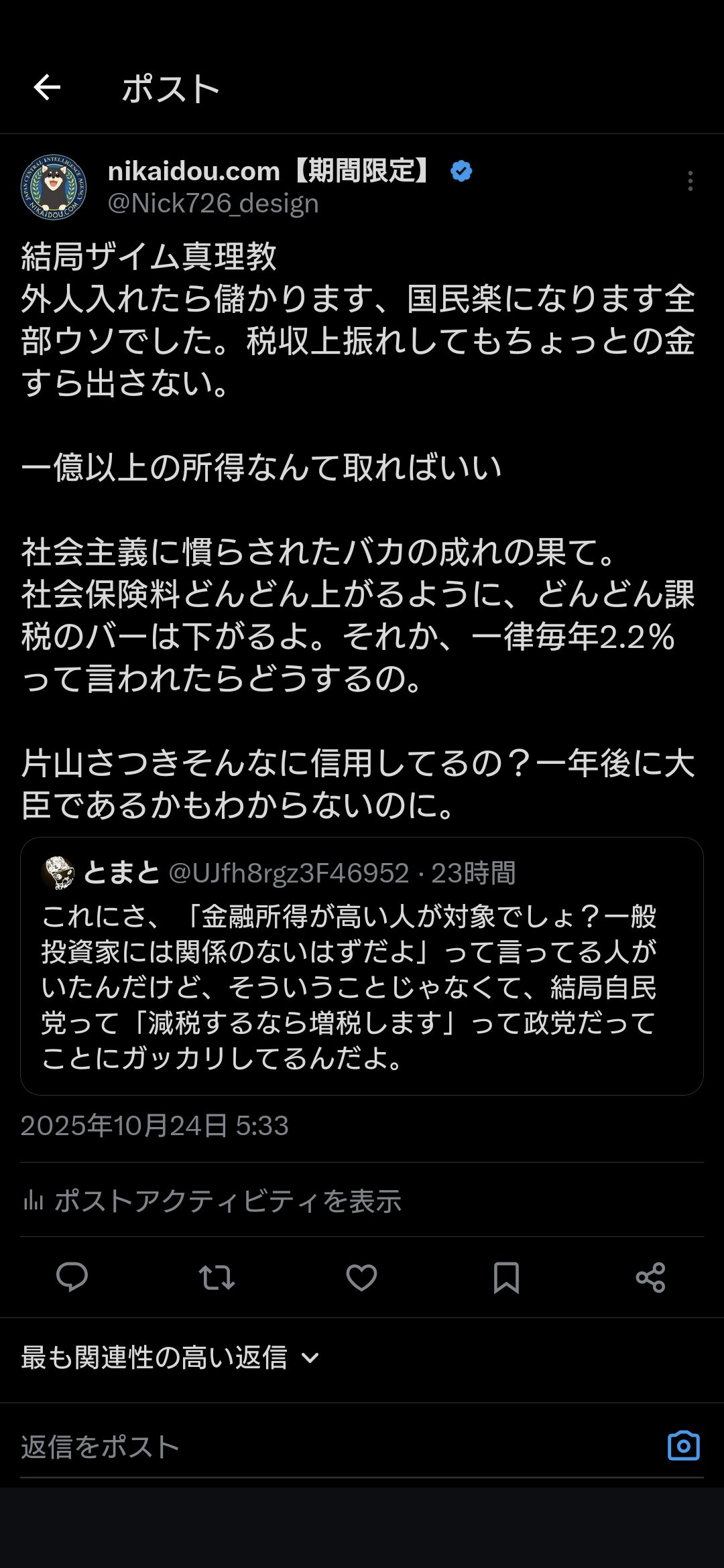Expand the 最も関連性の高い返信 sort dropdown

170,1358
